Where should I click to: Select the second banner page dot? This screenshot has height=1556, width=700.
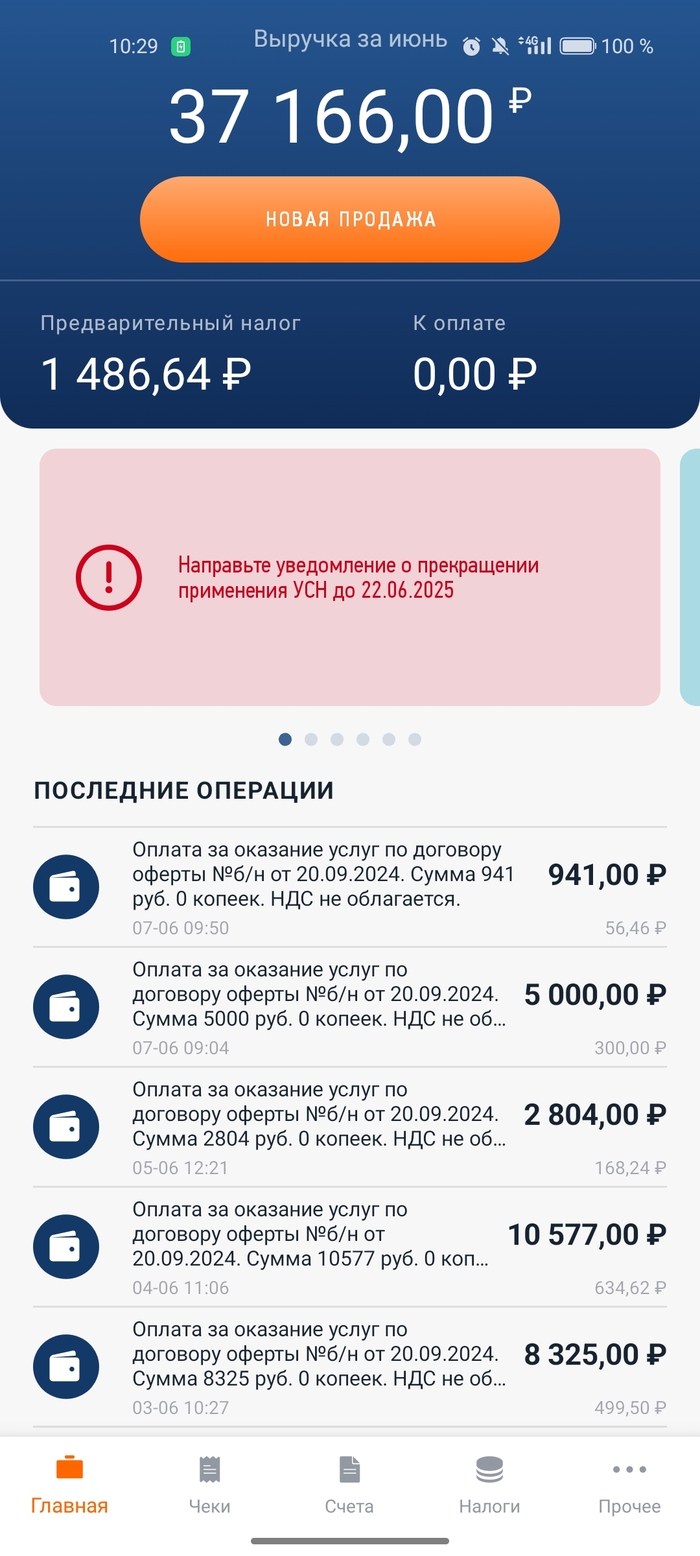click(311, 739)
